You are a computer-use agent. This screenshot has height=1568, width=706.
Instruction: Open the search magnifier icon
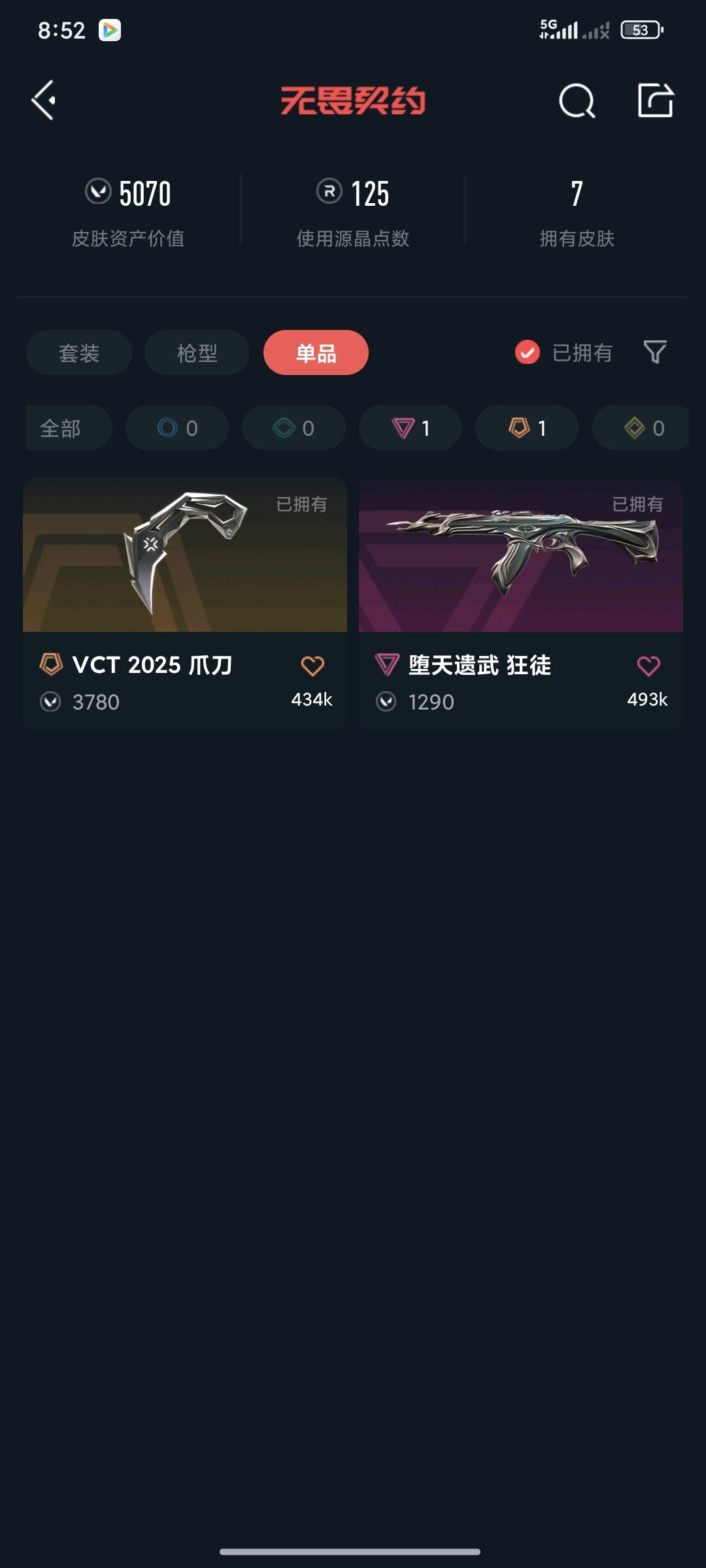pos(577,101)
